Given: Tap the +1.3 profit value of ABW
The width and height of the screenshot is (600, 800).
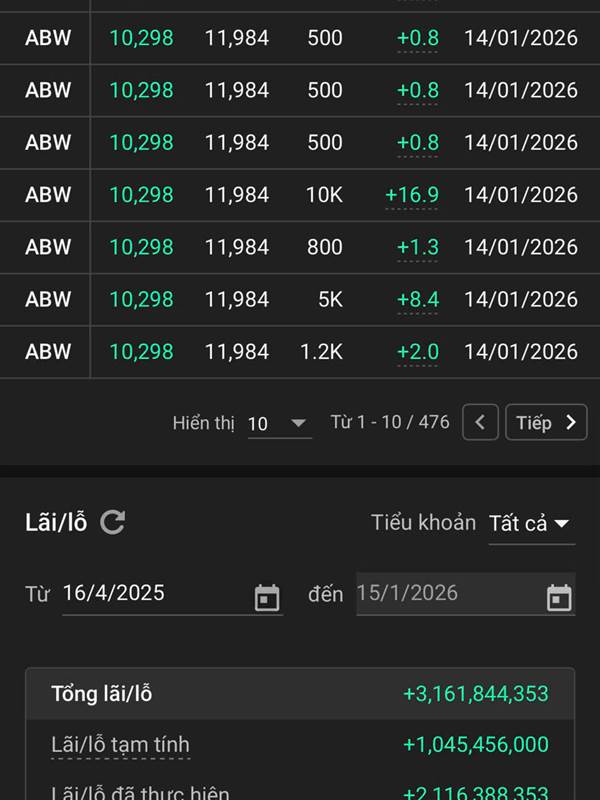Looking at the screenshot, I should [x=418, y=247].
